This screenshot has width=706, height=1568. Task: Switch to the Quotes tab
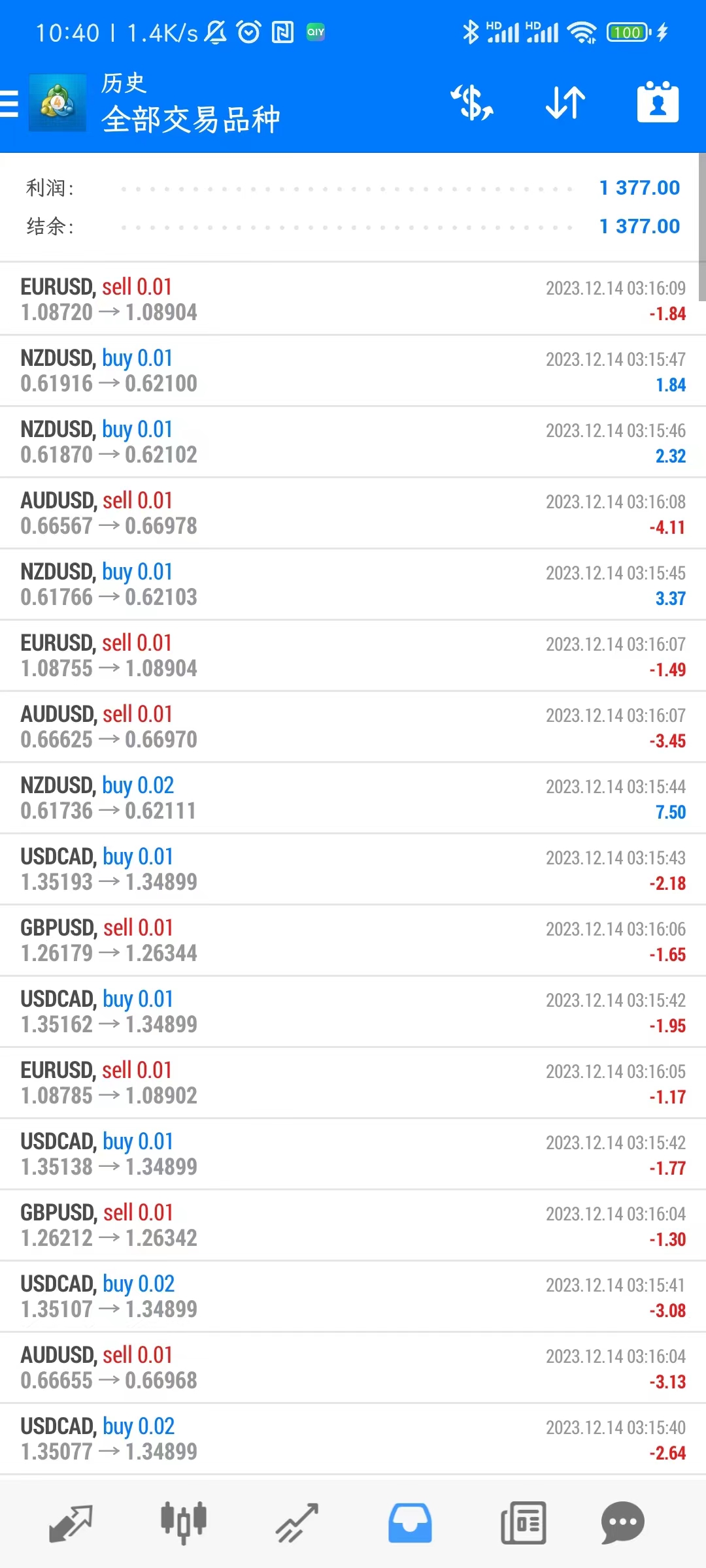[71, 1524]
